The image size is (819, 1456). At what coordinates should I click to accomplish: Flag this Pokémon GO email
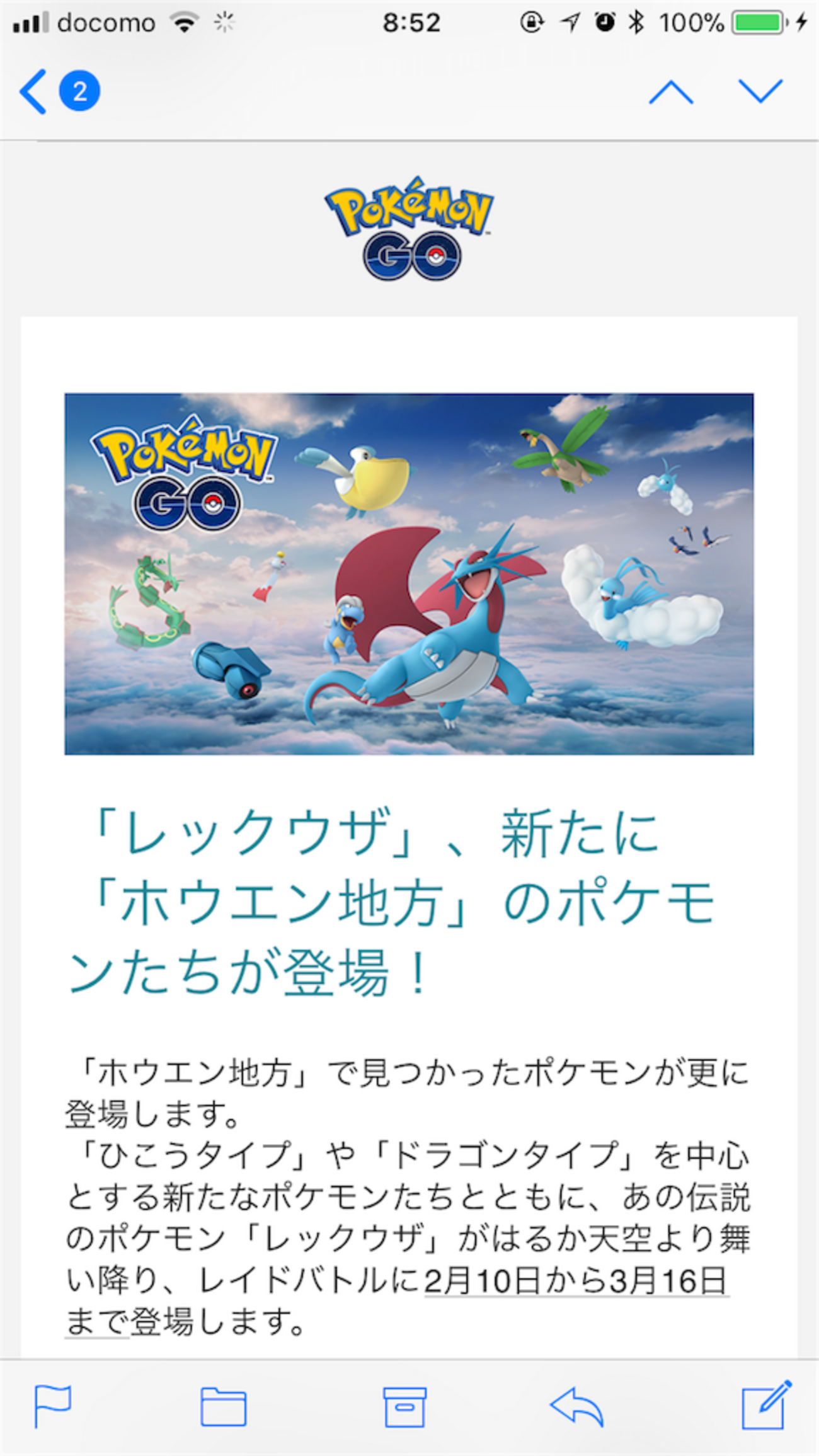coord(53,1407)
